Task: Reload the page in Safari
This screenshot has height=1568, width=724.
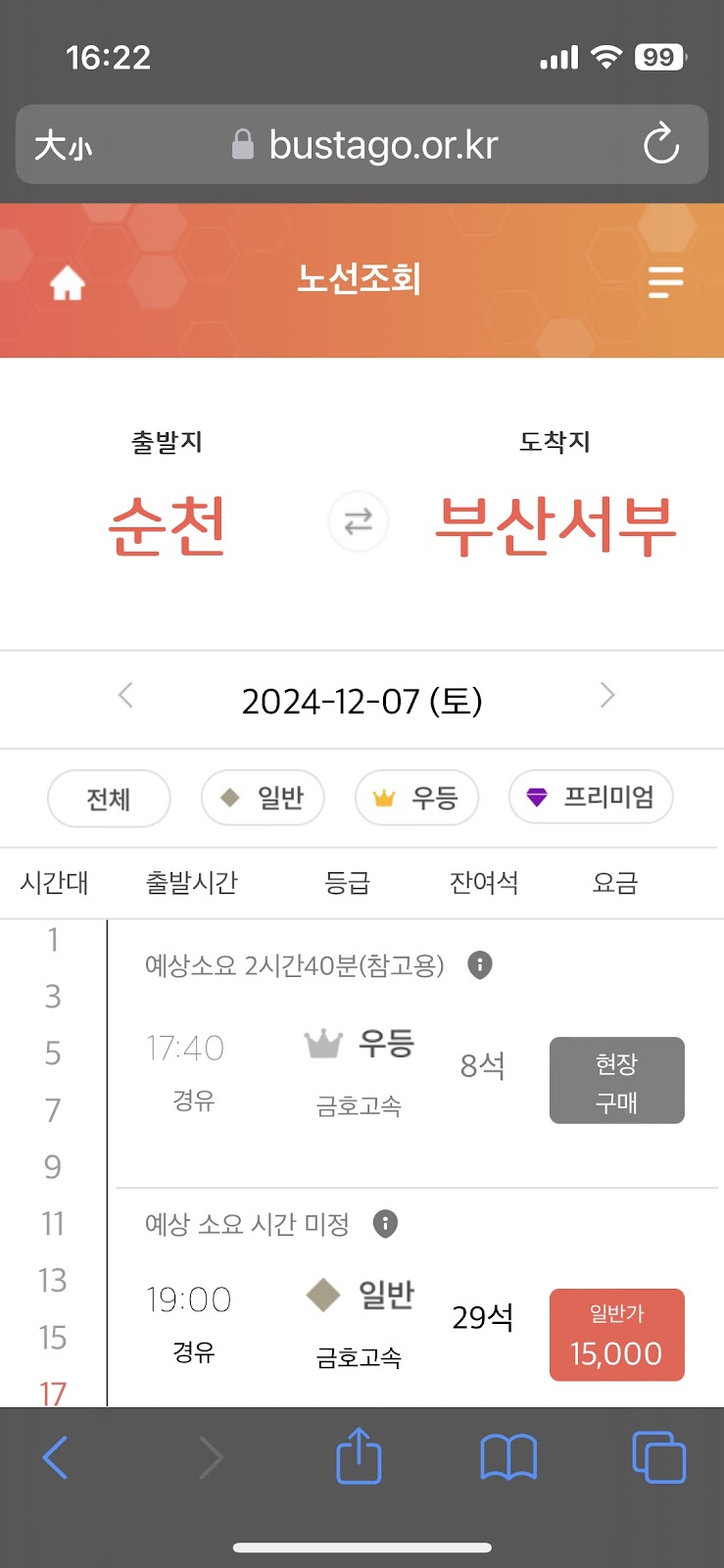Action: point(661,145)
